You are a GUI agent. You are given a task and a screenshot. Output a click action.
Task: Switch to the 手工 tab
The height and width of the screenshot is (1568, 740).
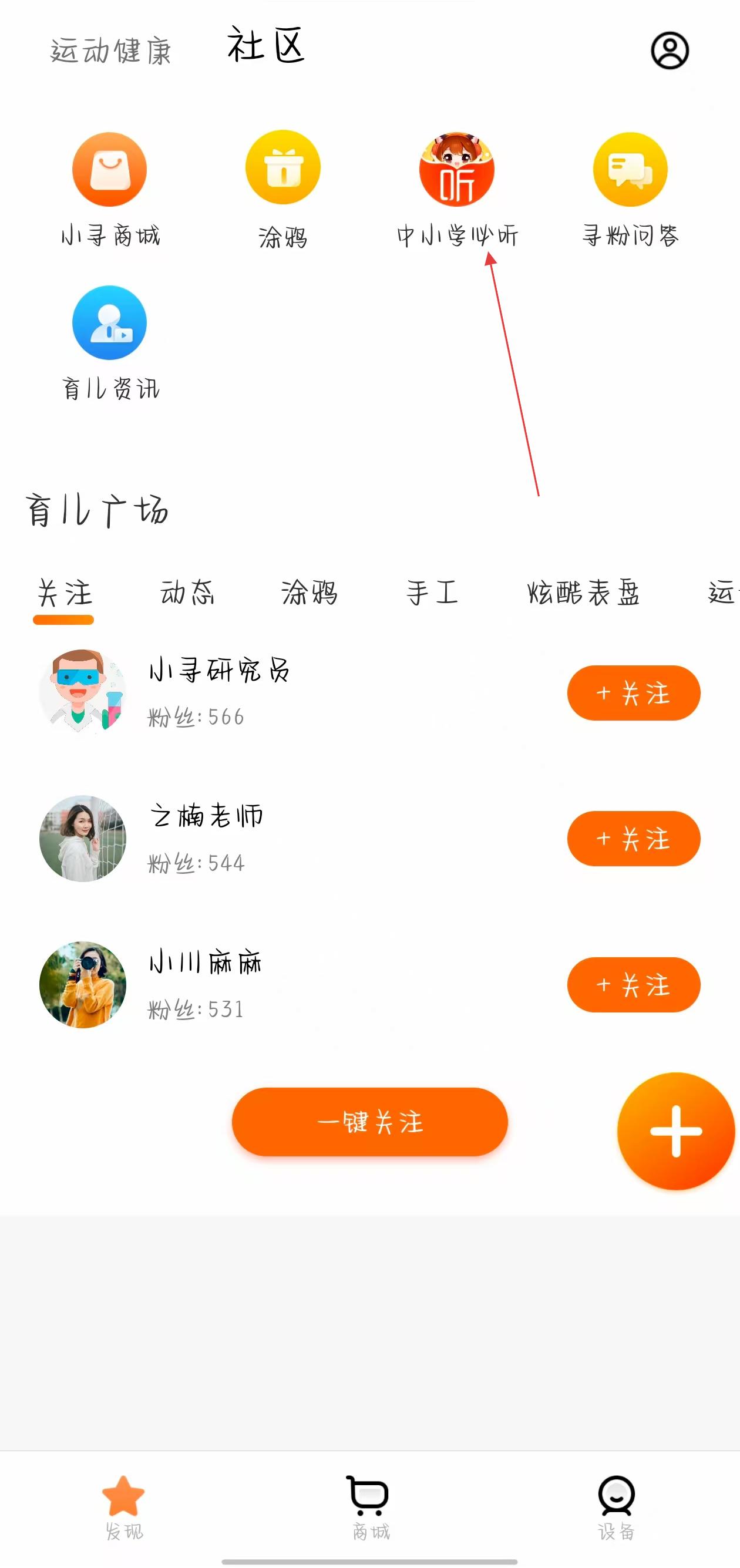[432, 593]
